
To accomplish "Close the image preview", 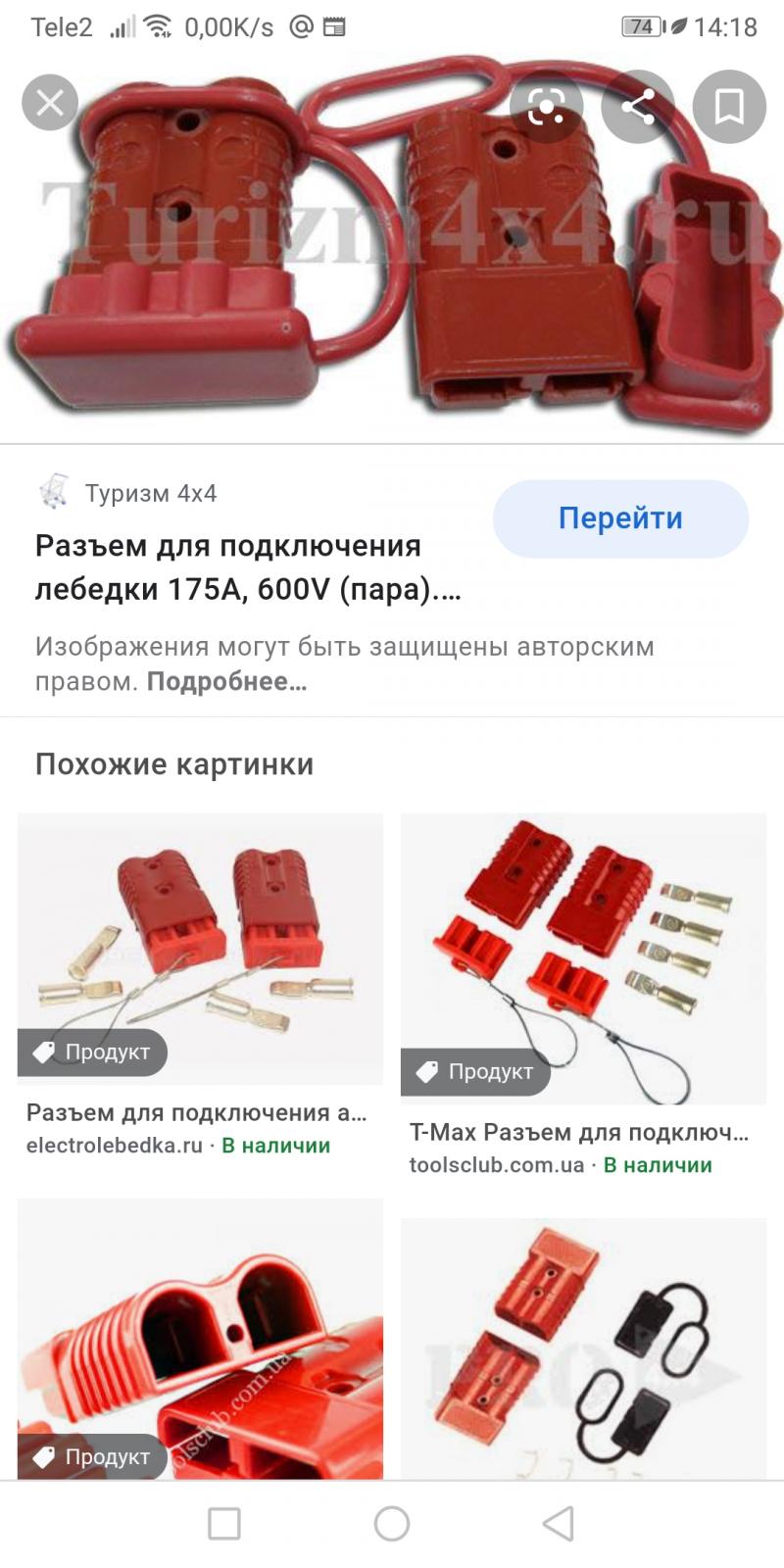I will pos(50,102).
